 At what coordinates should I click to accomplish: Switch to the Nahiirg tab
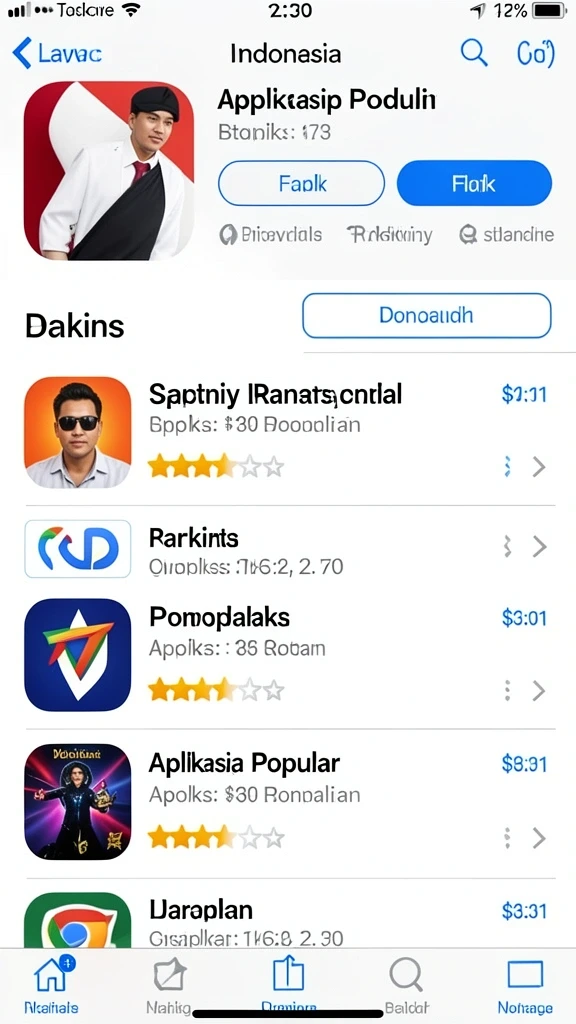169,985
